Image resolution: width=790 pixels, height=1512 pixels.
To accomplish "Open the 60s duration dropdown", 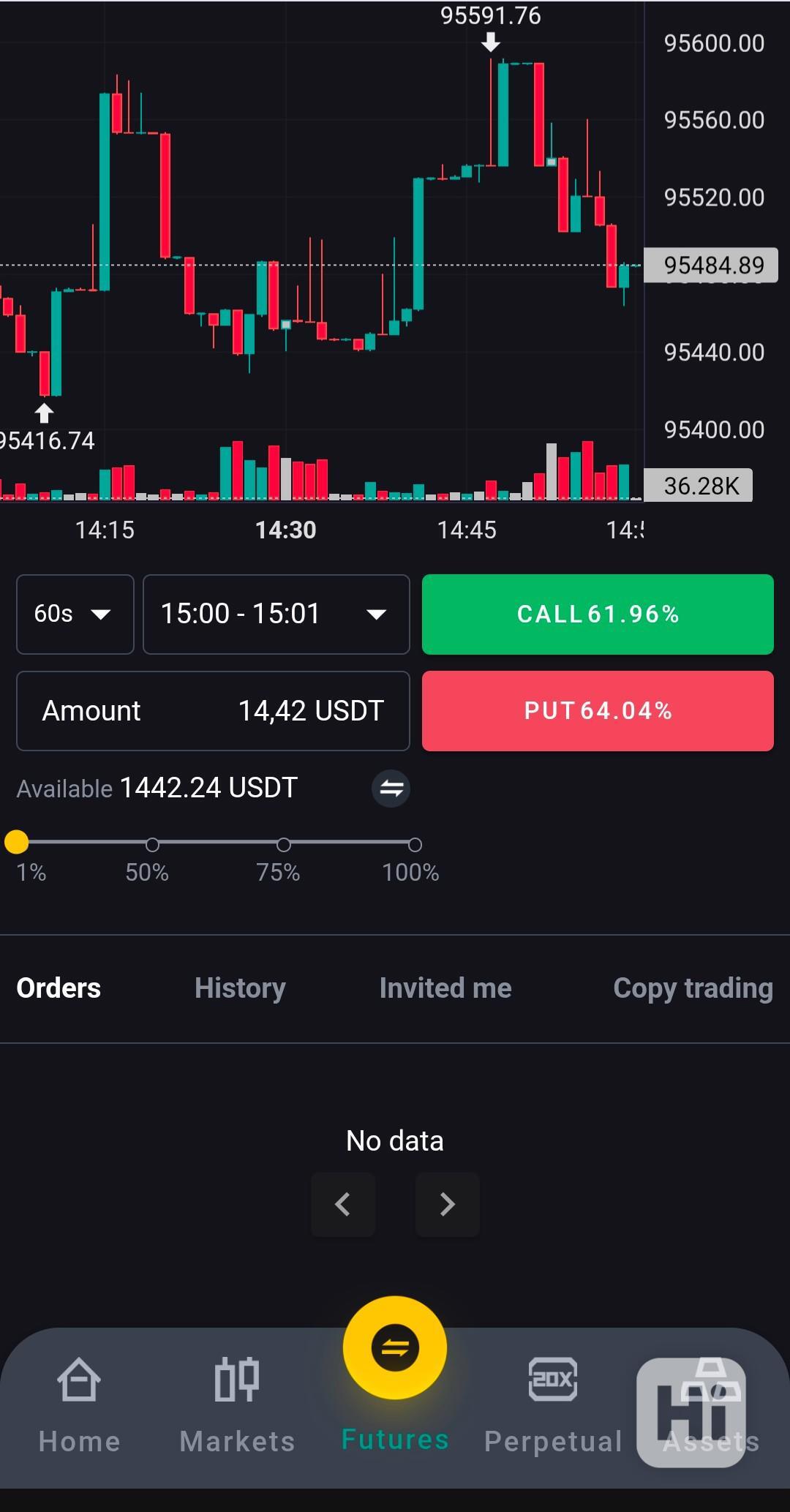I will pyautogui.click(x=75, y=614).
